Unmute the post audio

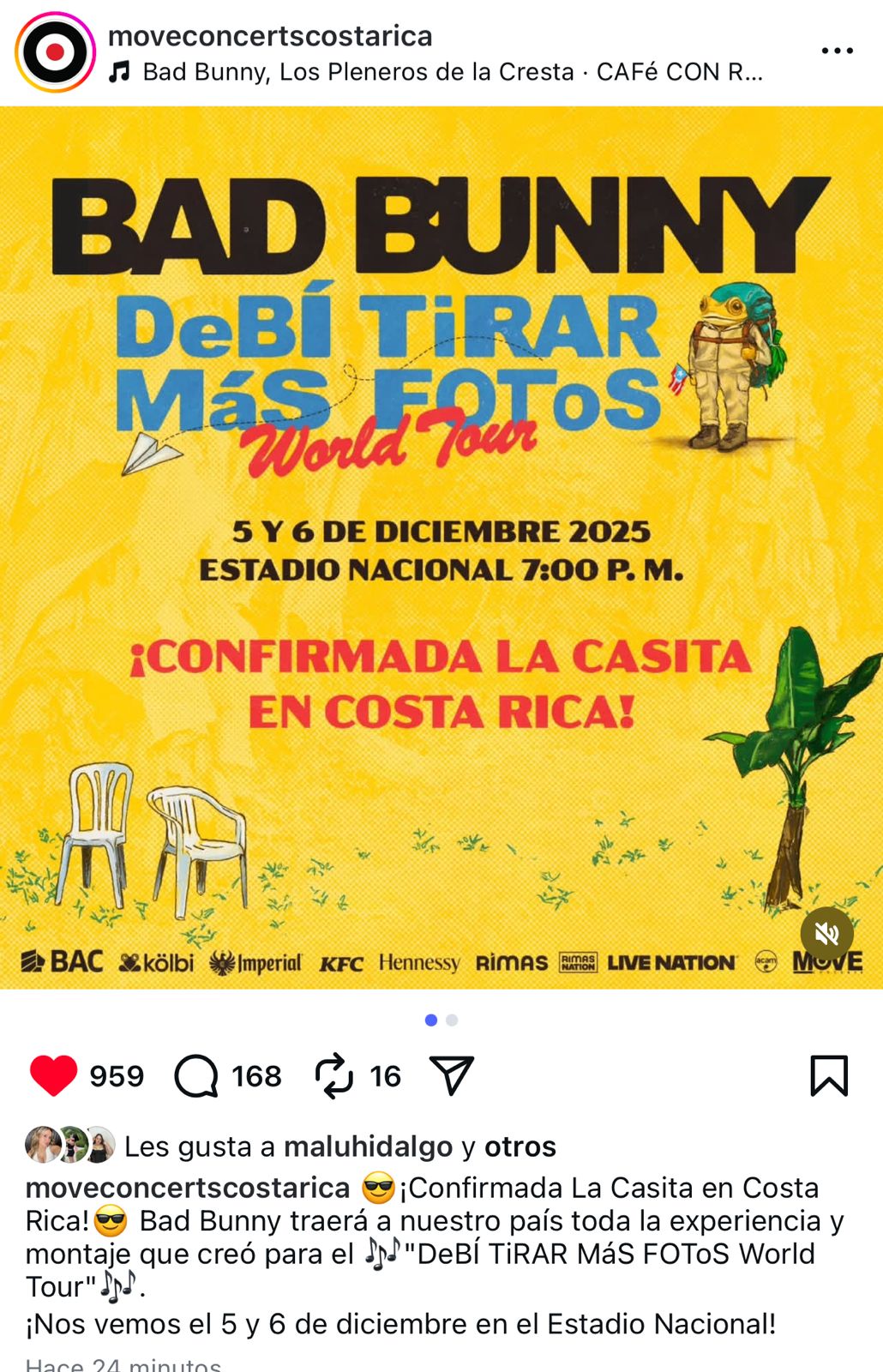826,934
